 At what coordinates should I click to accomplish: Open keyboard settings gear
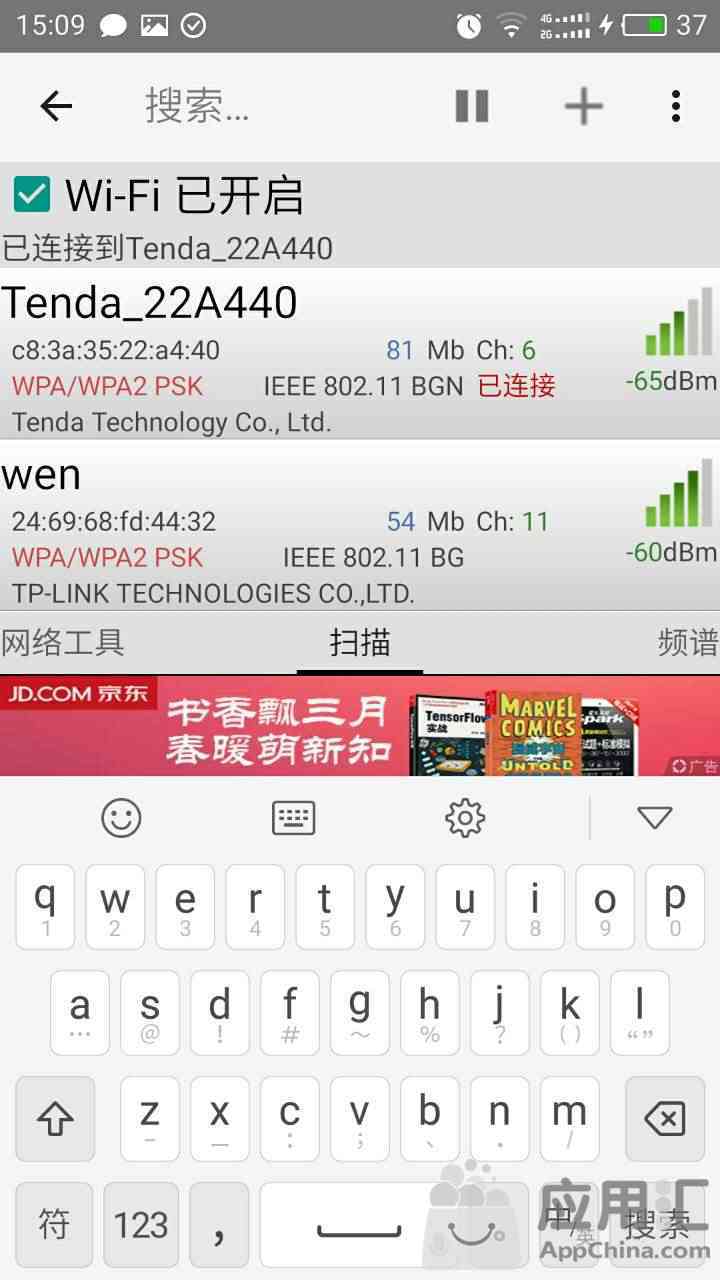coord(465,819)
